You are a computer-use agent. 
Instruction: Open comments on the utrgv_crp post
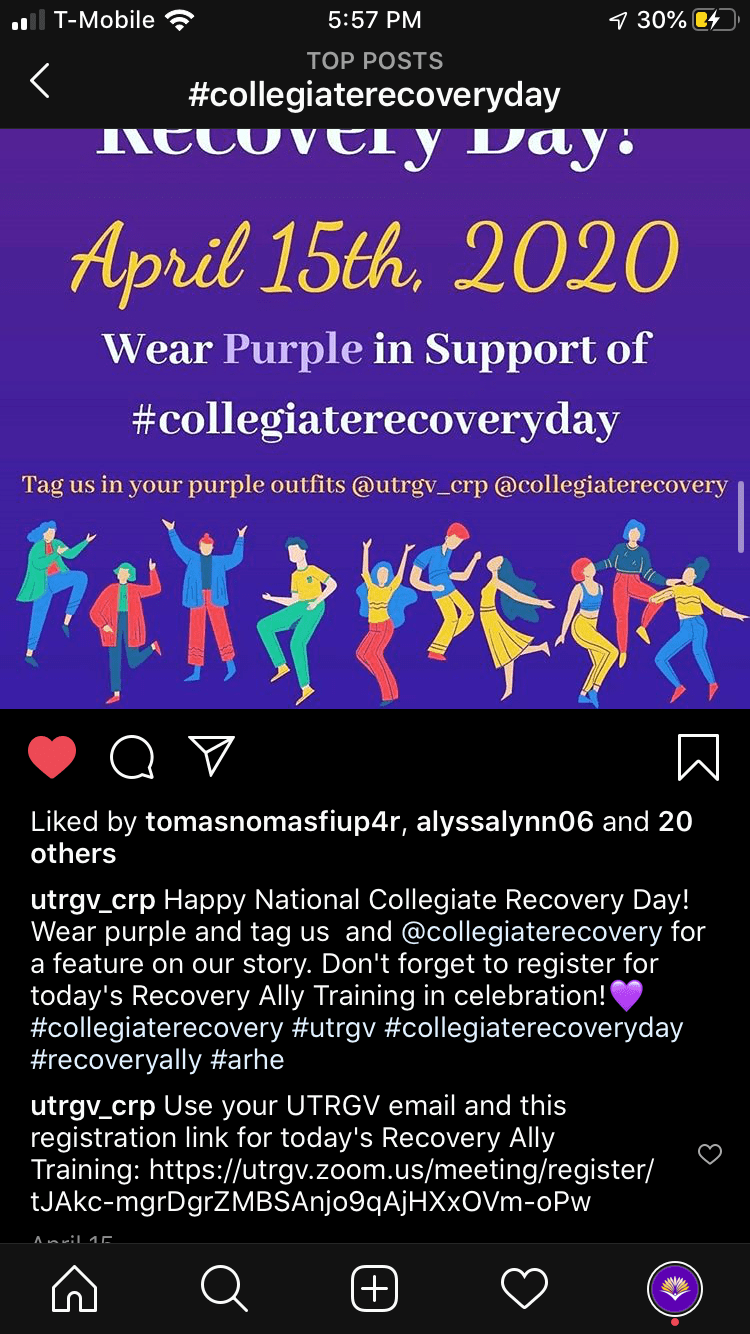pos(132,757)
